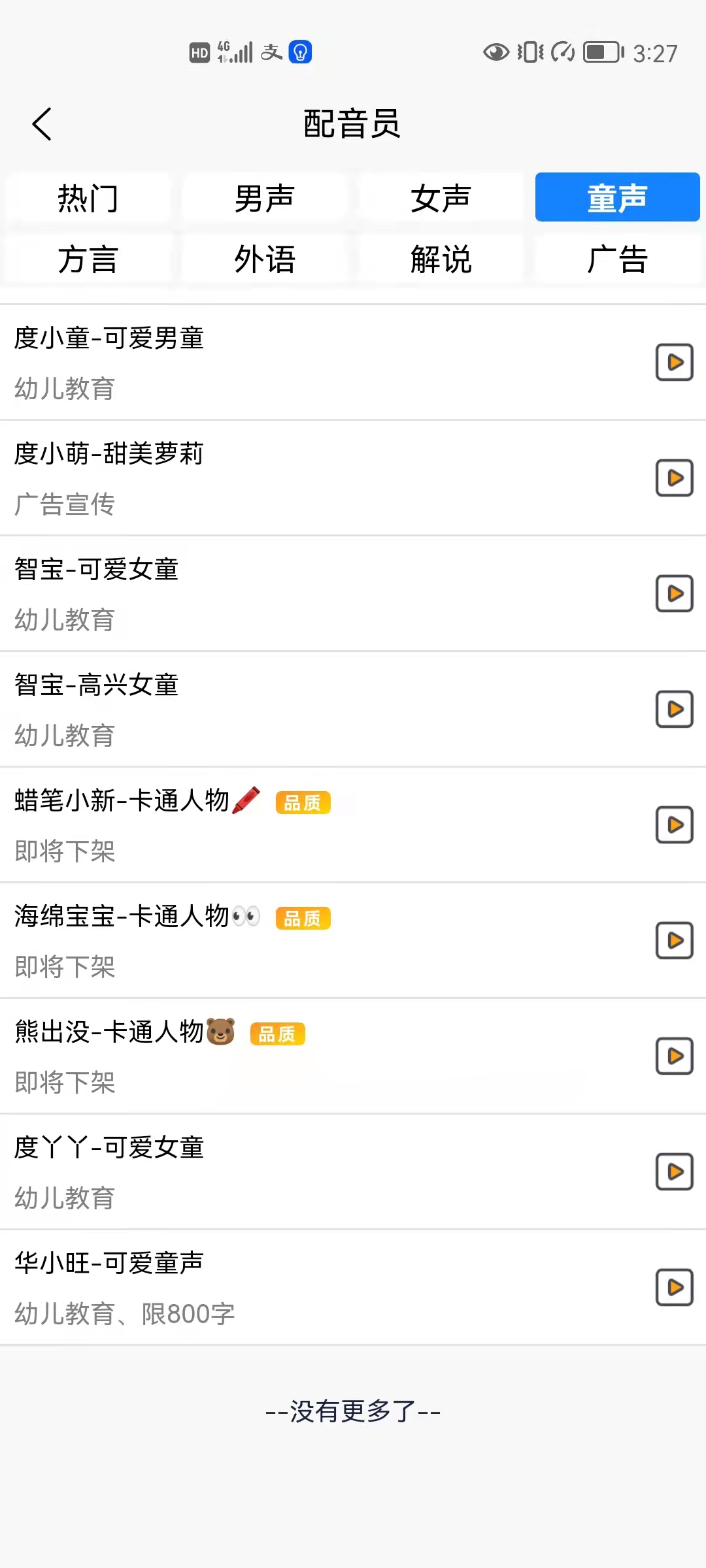The height and width of the screenshot is (1568, 706).
Task: Open the 方言 dialect category
Action: (88, 259)
